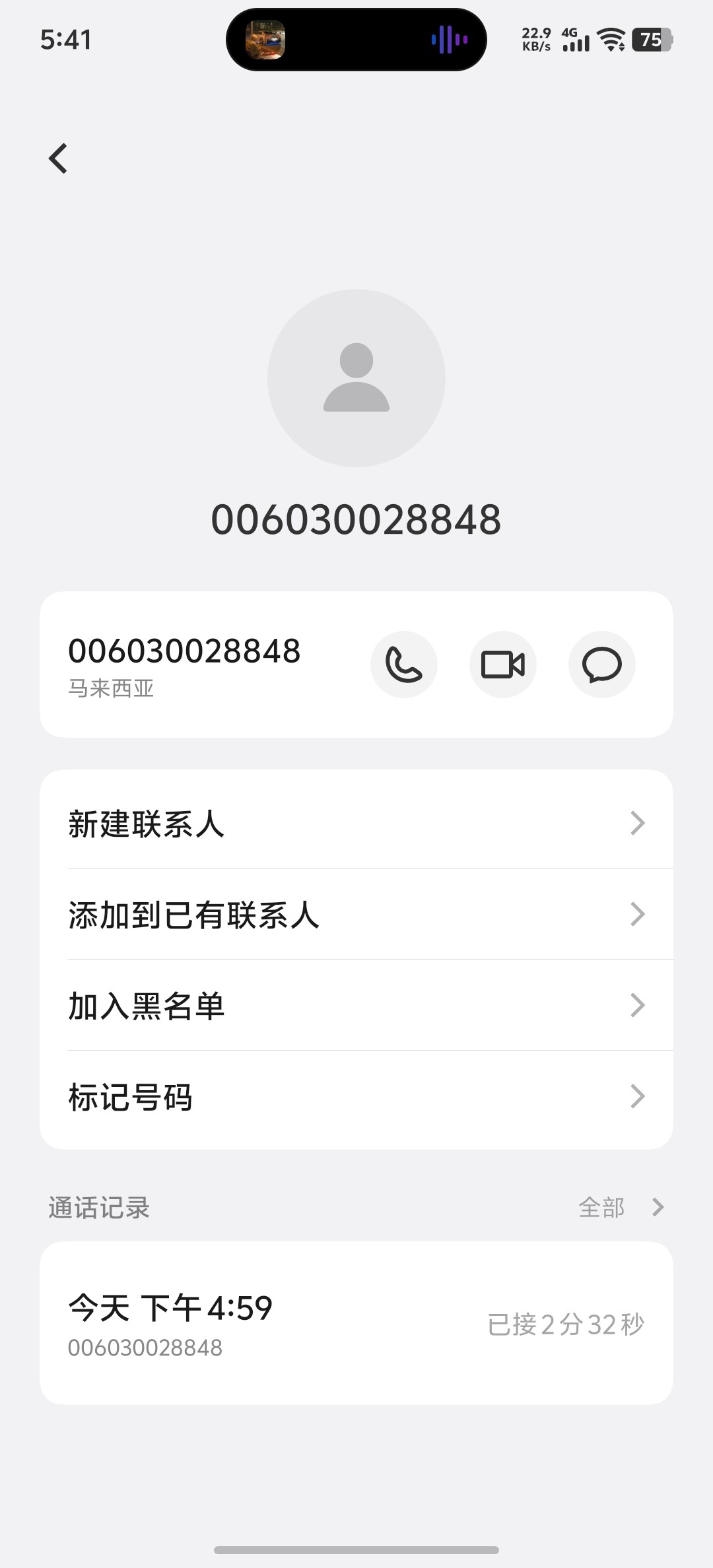Start a video call with this number

[x=503, y=665]
